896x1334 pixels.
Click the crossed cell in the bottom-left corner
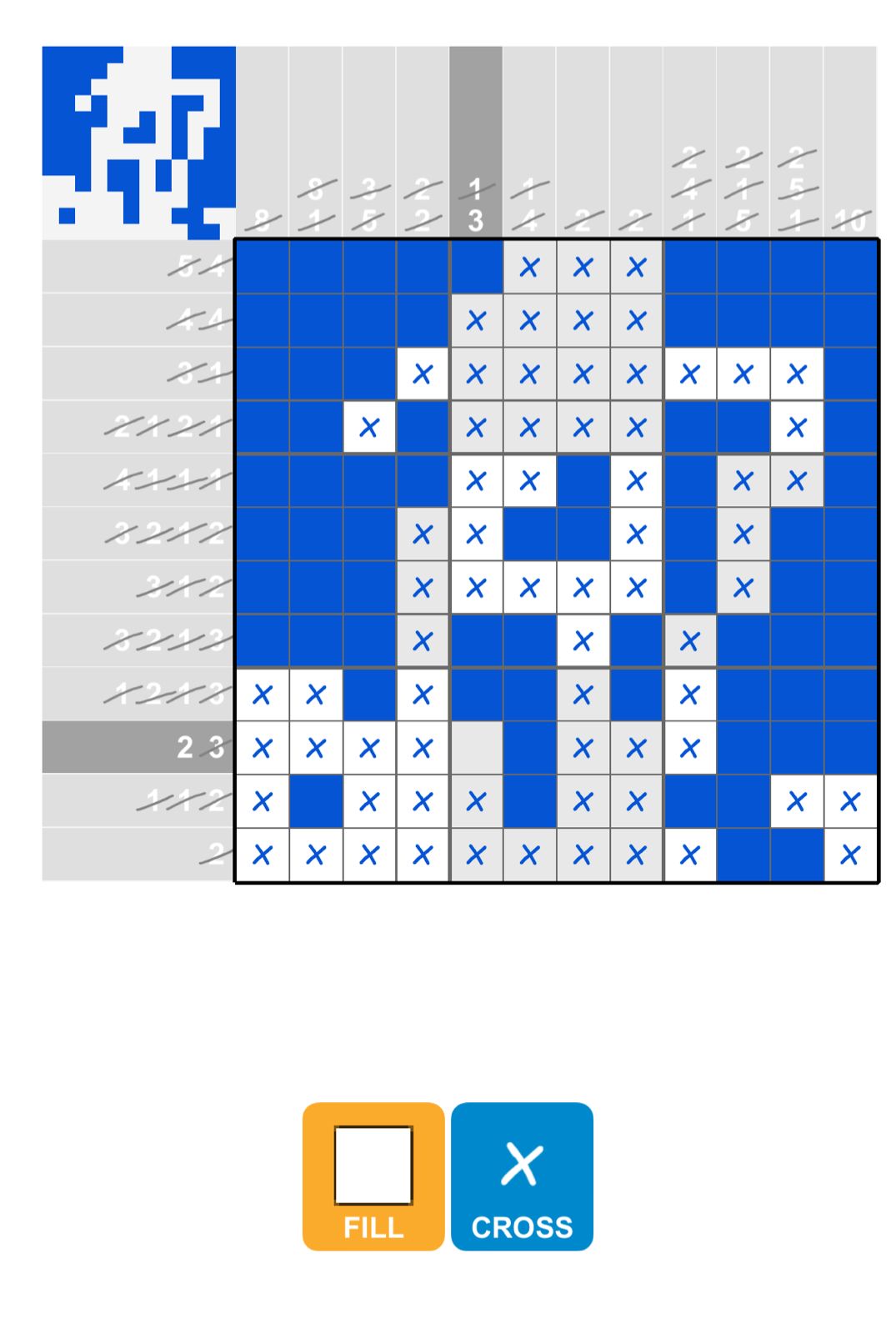[262, 854]
